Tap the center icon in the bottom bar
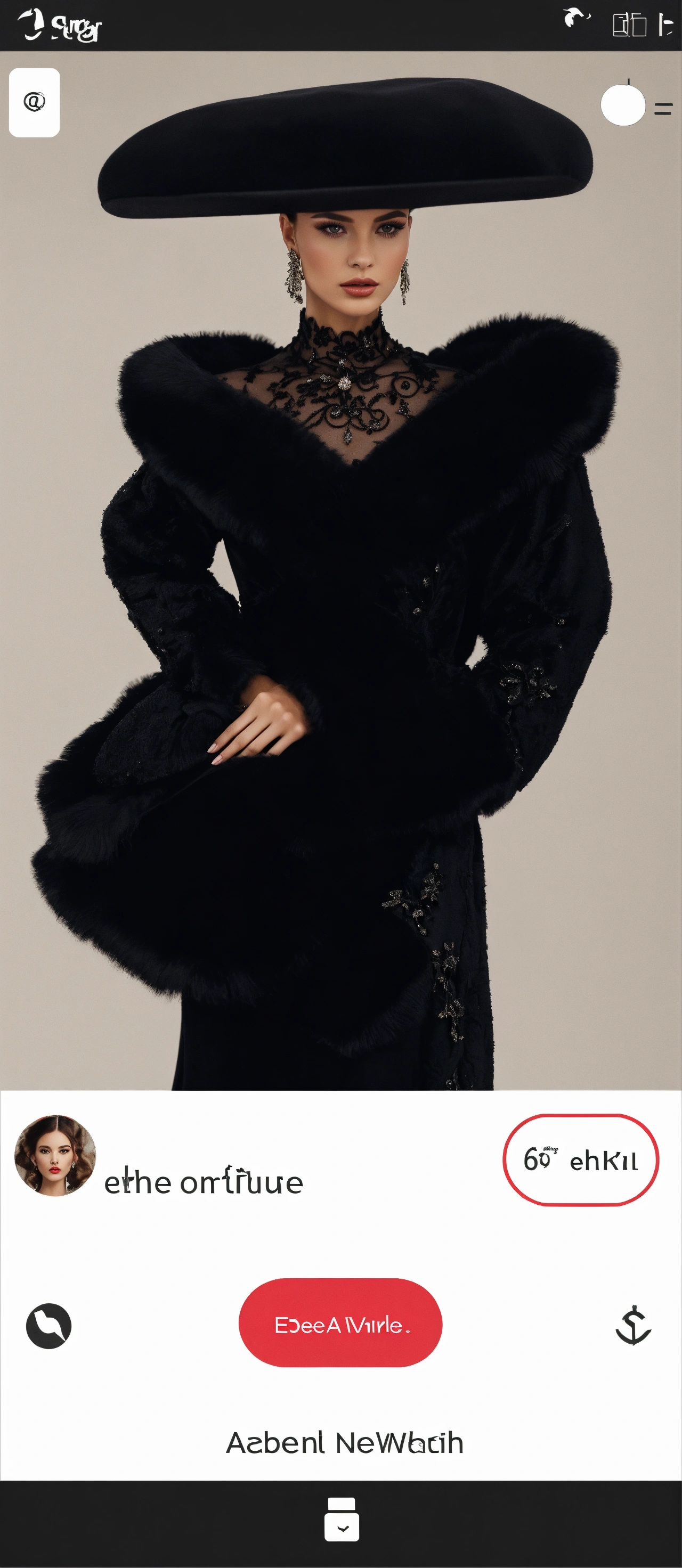This screenshot has height=1568, width=682. click(x=342, y=1520)
